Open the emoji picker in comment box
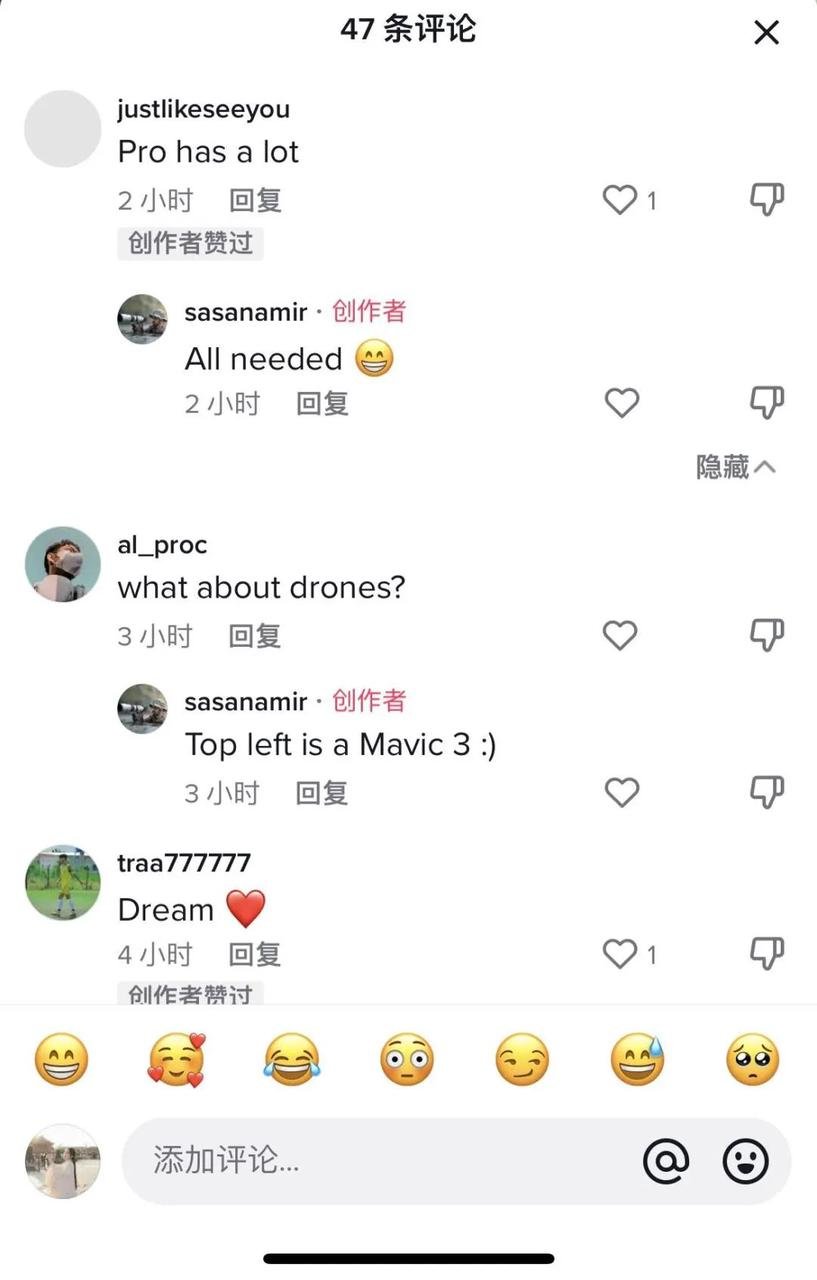This screenshot has height=1280, width=817. coord(746,1161)
